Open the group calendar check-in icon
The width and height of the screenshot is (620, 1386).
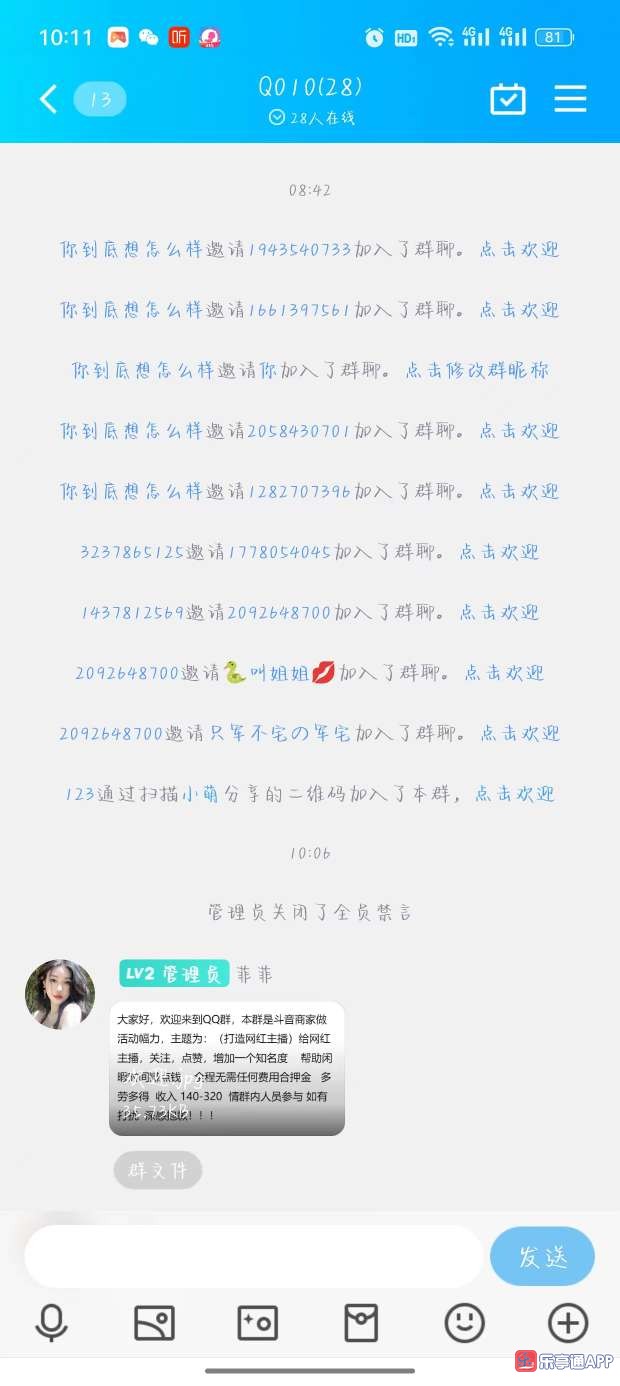508,99
